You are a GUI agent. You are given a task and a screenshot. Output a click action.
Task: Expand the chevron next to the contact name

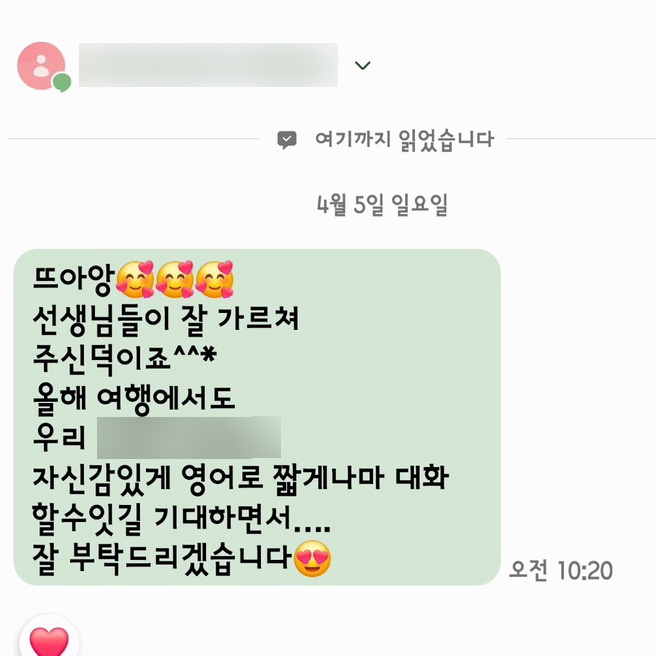pyautogui.click(x=362, y=66)
